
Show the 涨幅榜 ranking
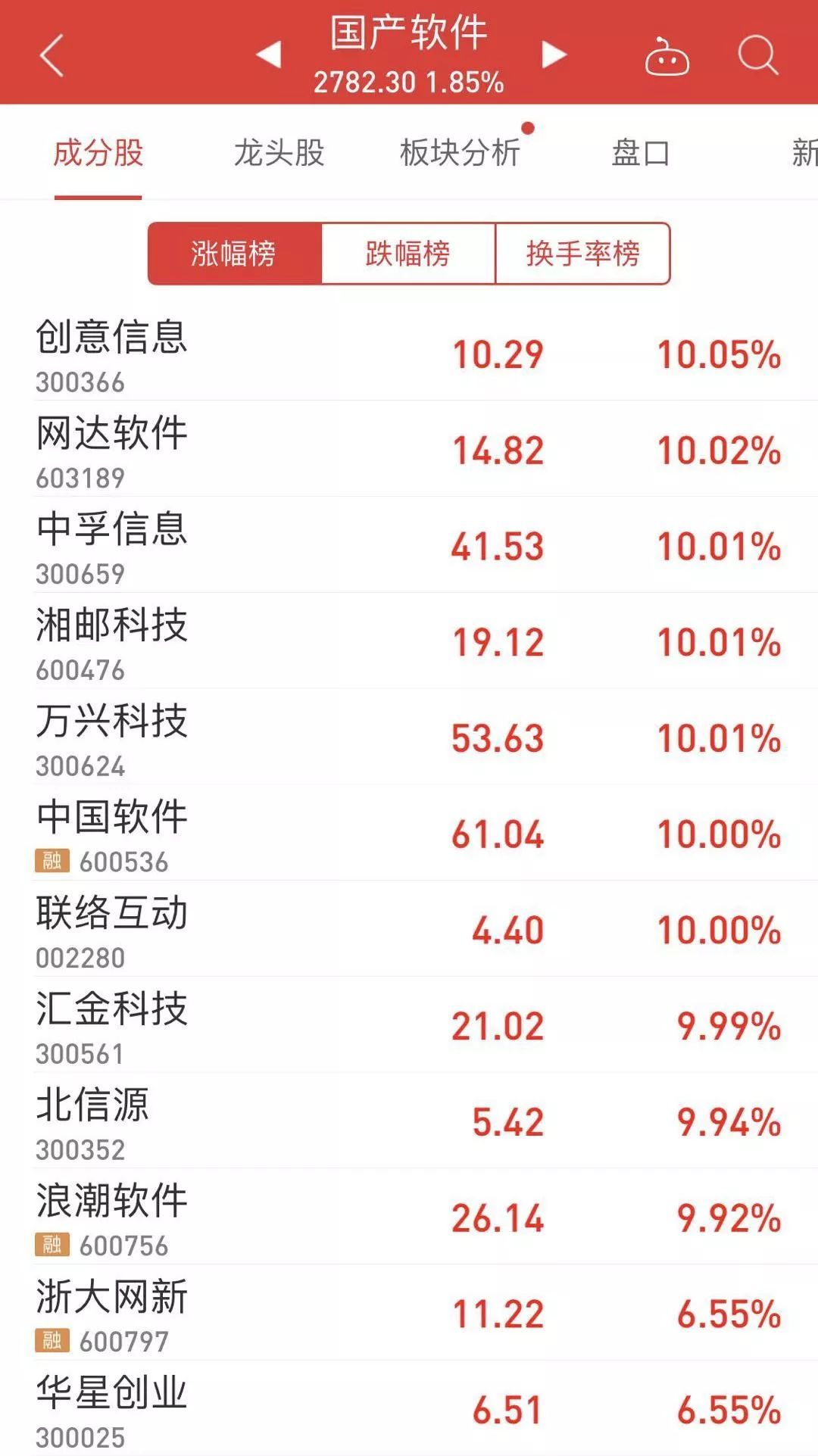234,254
